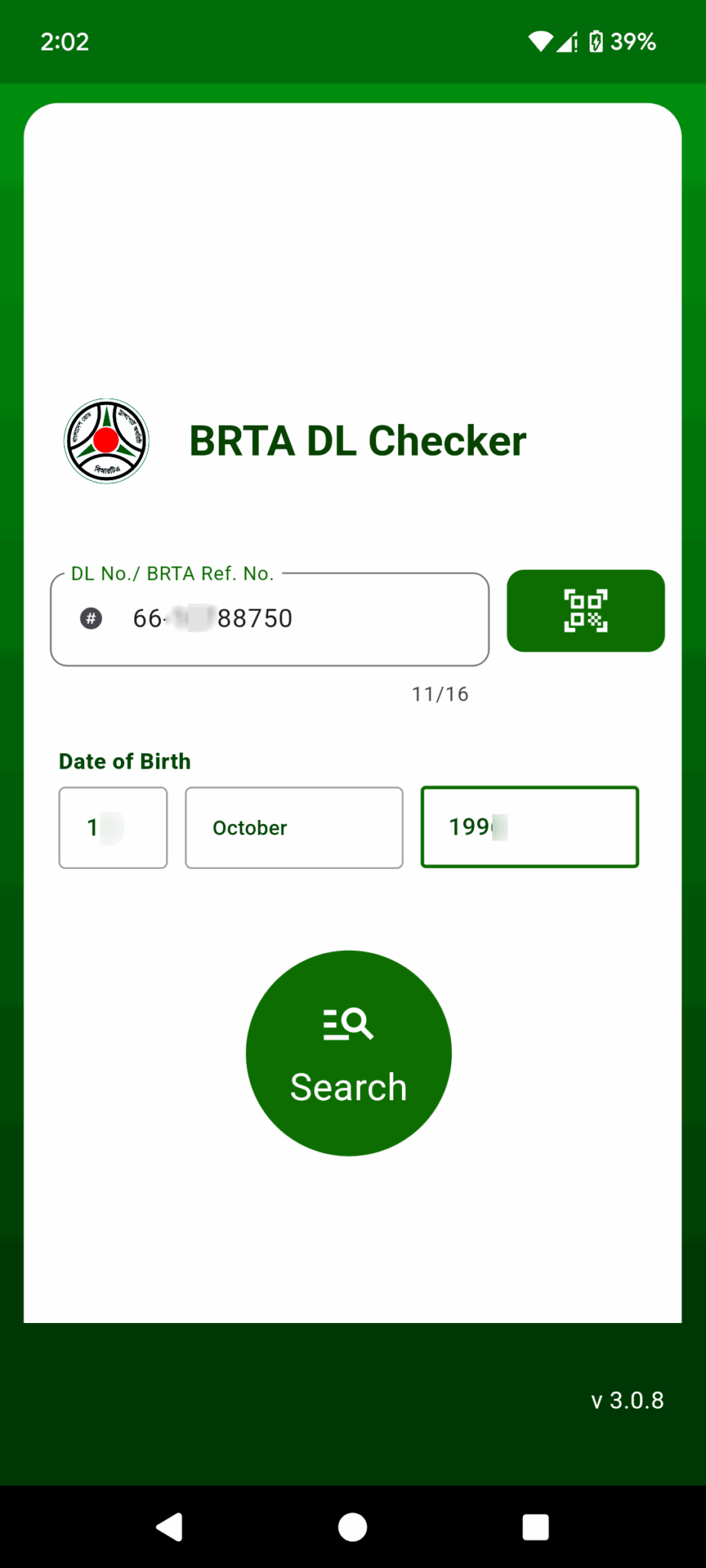Image resolution: width=706 pixels, height=1568 pixels.
Task: Select the Date of Birth label
Action: pyautogui.click(x=125, y=760)
